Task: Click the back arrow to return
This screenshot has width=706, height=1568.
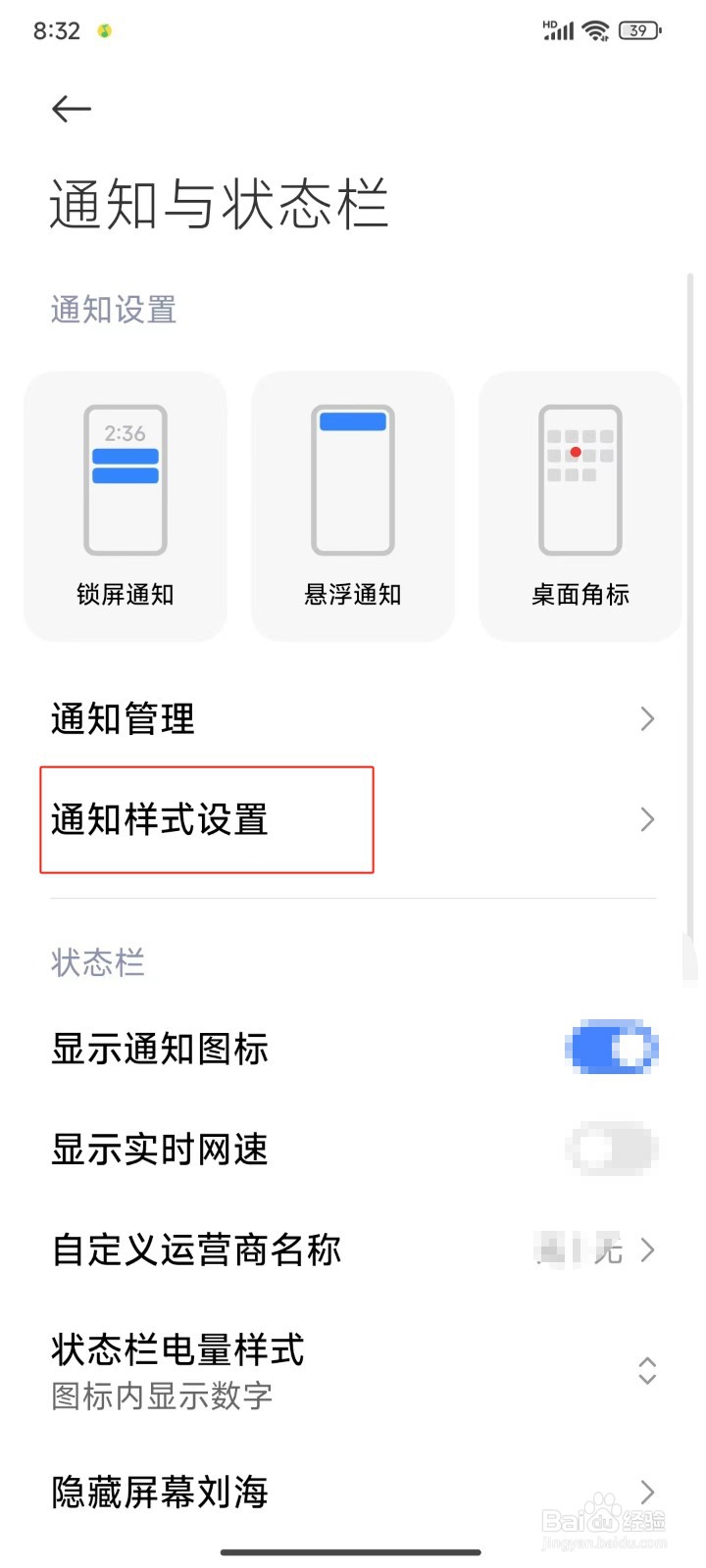Action: [x=71, y=109]
